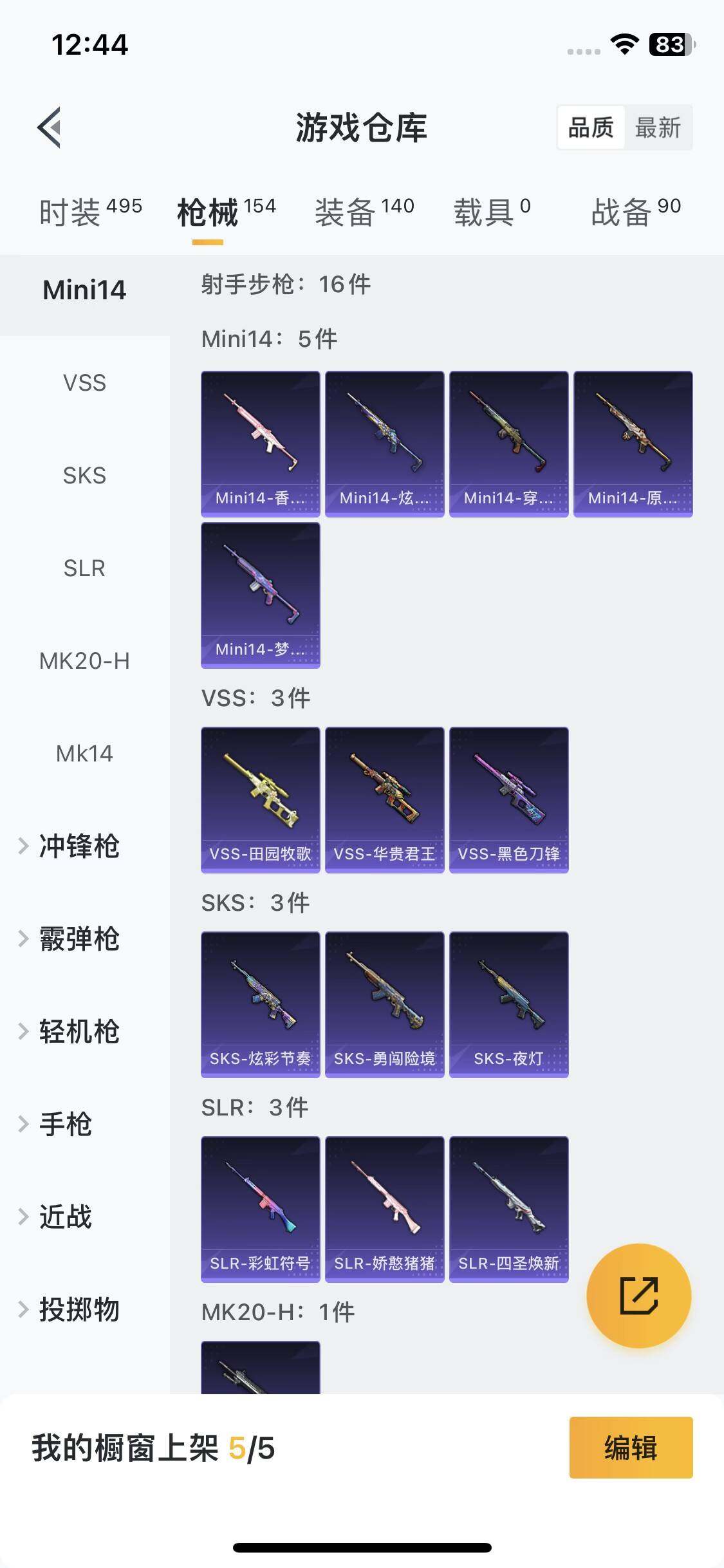Open the SLR-娇憨猪猪 skin

coord(384,1209)
